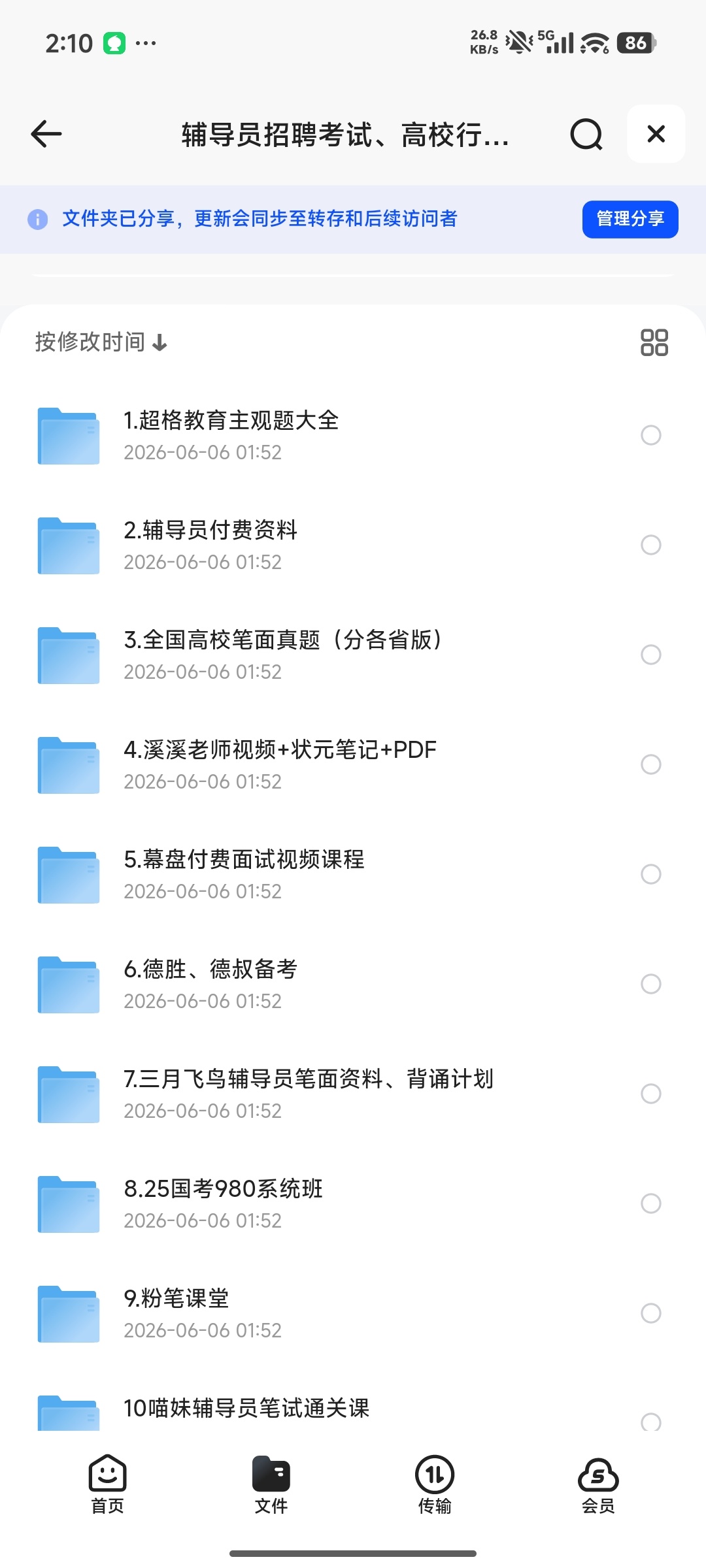
Task: Select the 3.全国高校笔面真题 folder checkbox
Action: [x=651, y=655]
